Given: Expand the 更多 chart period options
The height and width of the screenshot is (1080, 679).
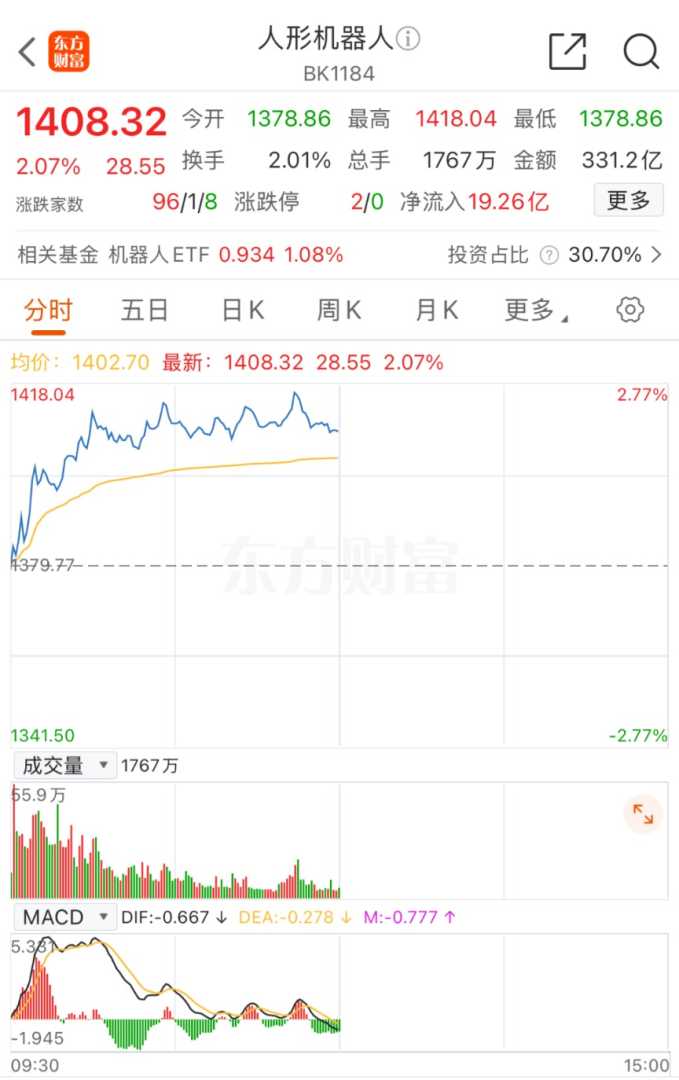Looking at the screenshot, I should 535,310.
